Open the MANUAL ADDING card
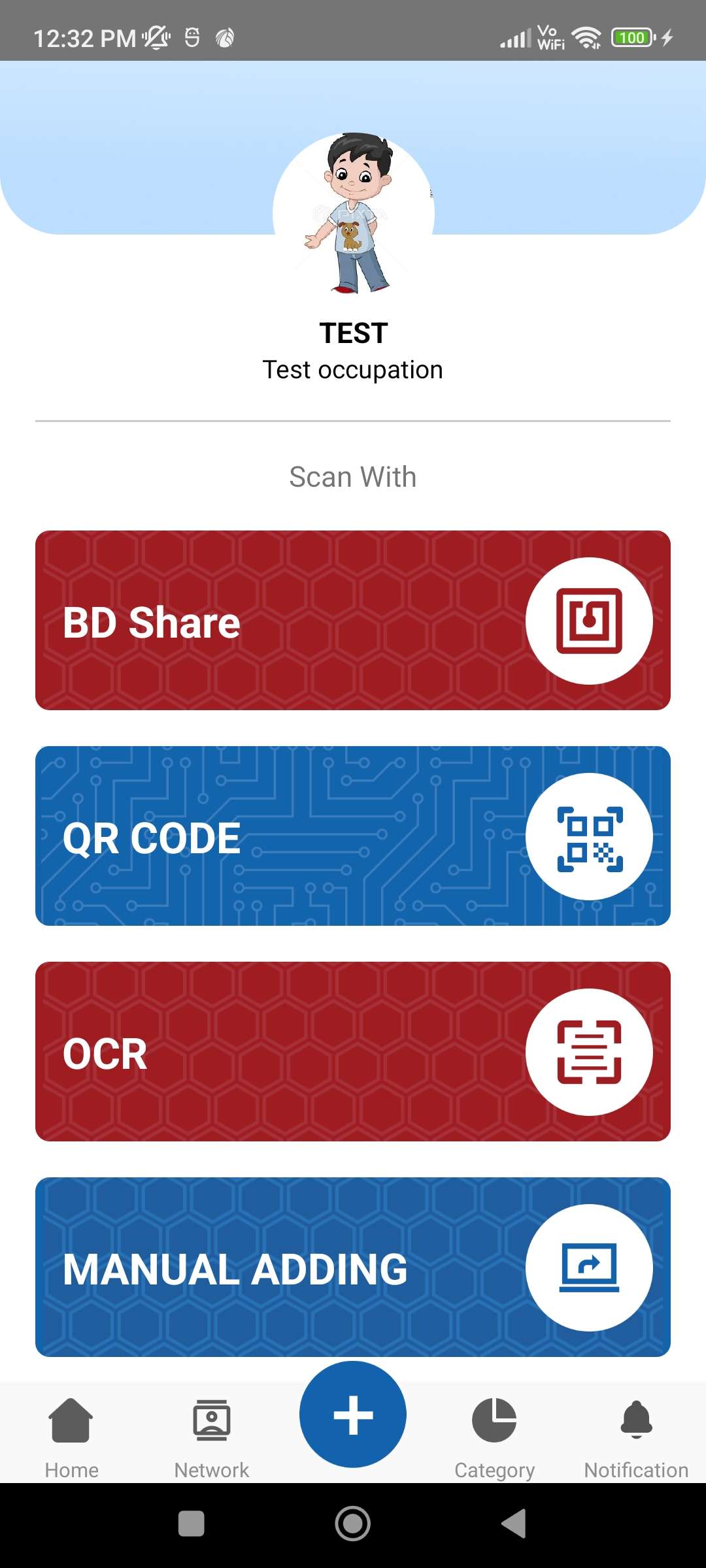 click(353, 1267)
